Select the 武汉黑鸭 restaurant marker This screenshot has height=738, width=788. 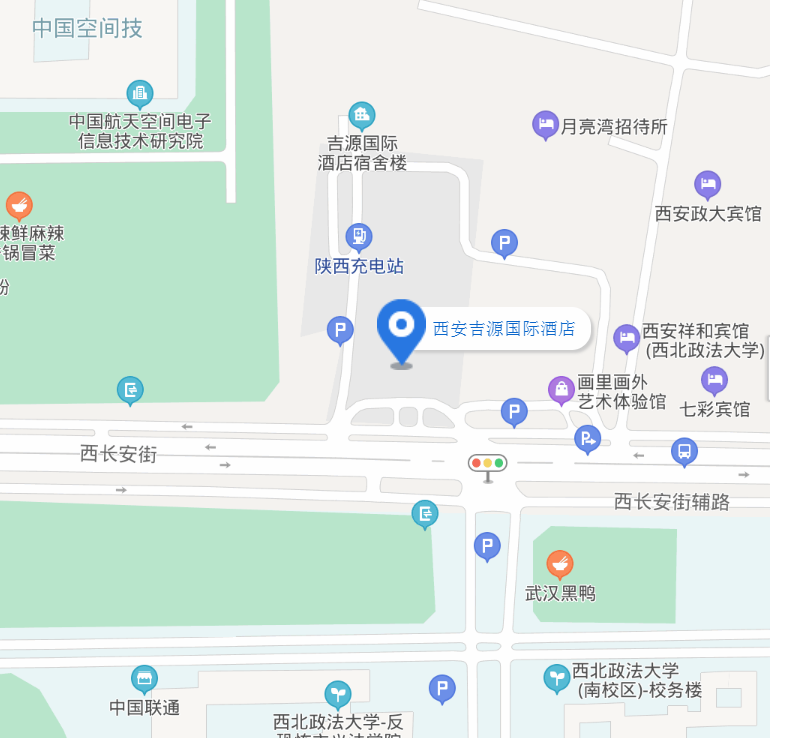pyautogui.click(x=560, y=564)
